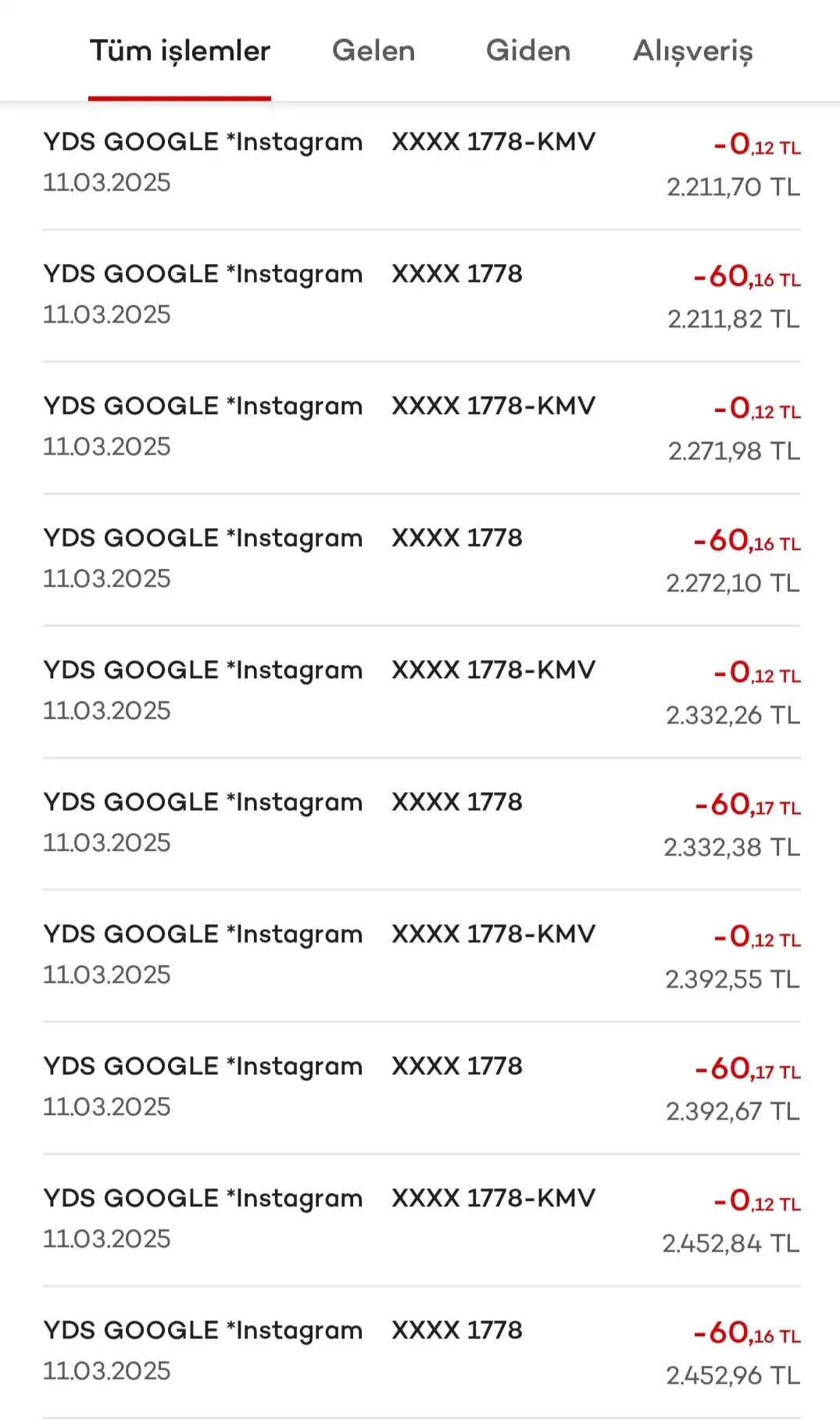
Task: Select the Tüm işlemler tab
Action: tap(180, 52)
